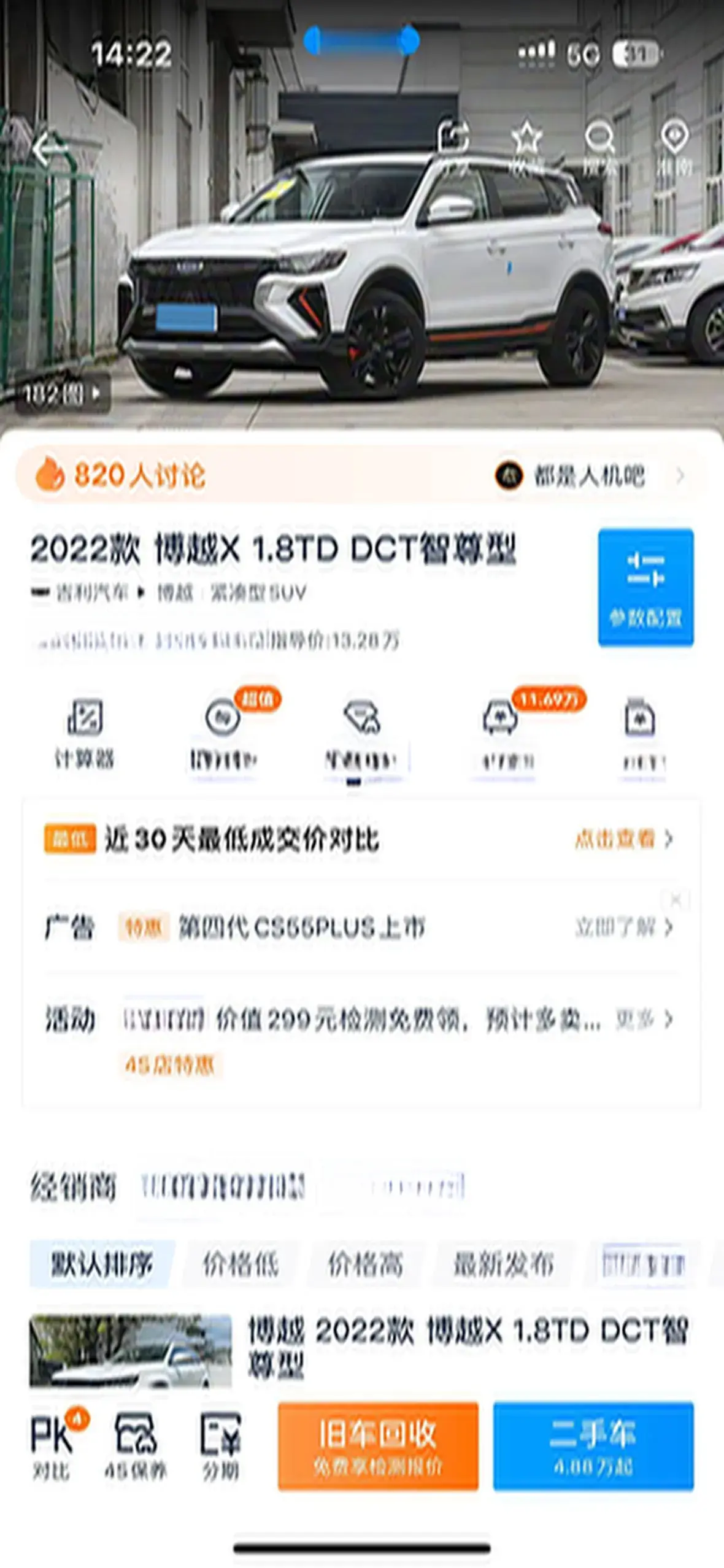Close the advertisement row

coord(676,900)
